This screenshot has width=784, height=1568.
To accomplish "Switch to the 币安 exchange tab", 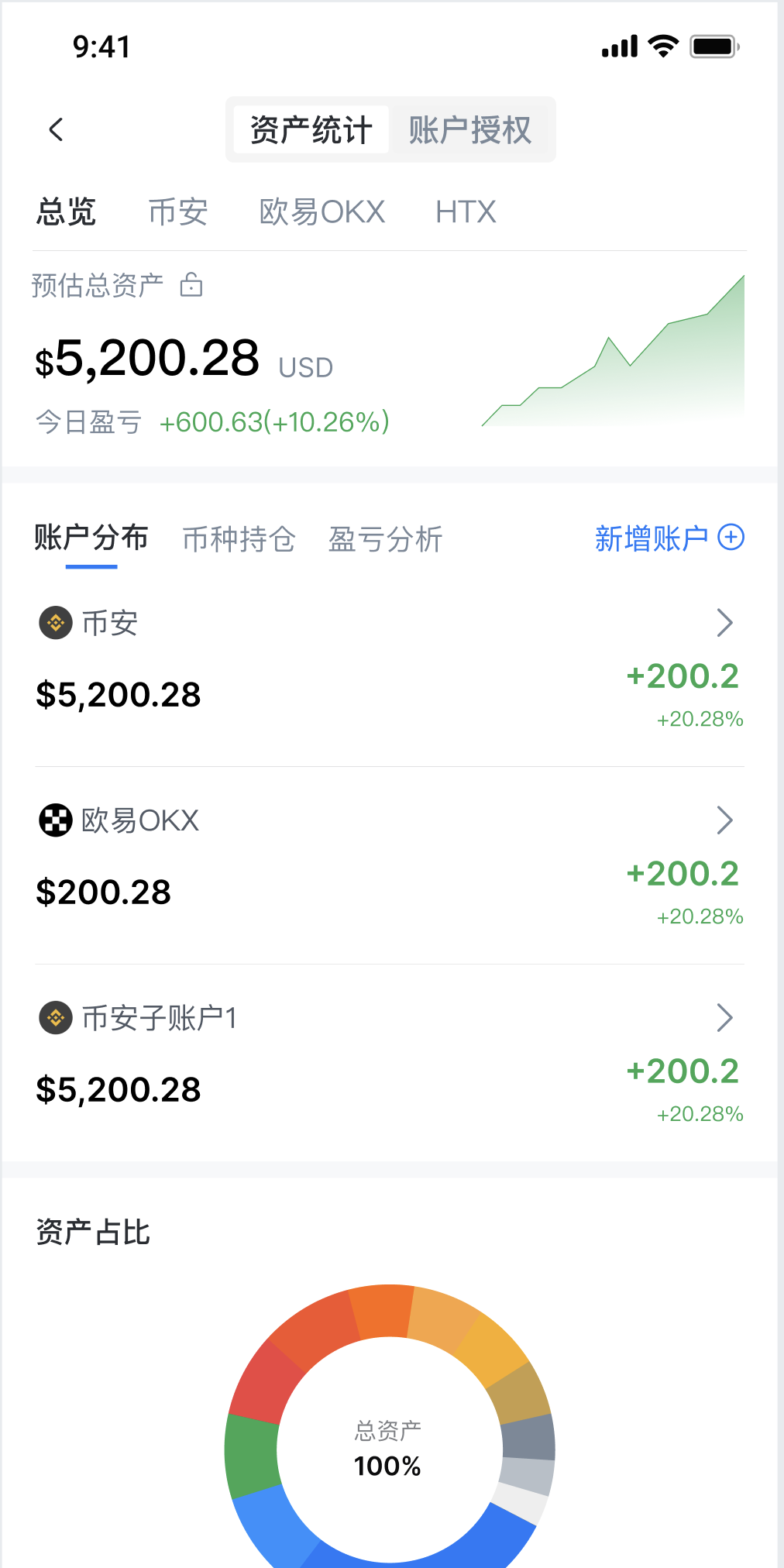I will 178,211.
